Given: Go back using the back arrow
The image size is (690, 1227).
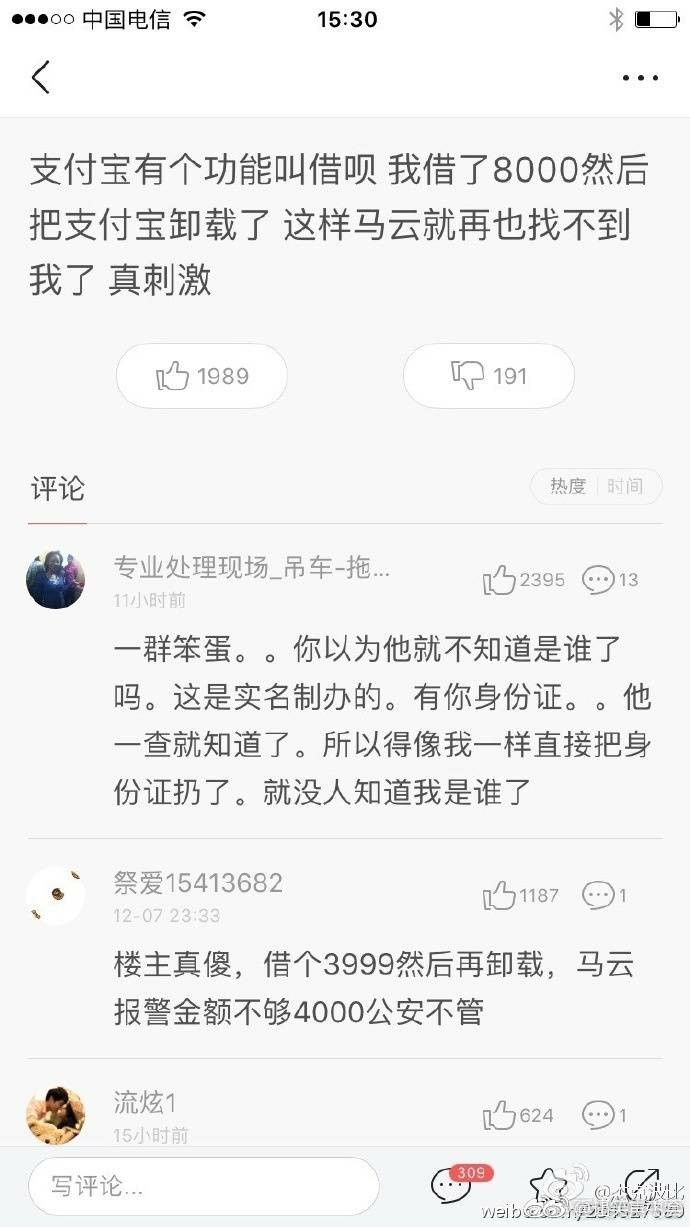Looking at the screenshot, I should click(x=40, y=77).
